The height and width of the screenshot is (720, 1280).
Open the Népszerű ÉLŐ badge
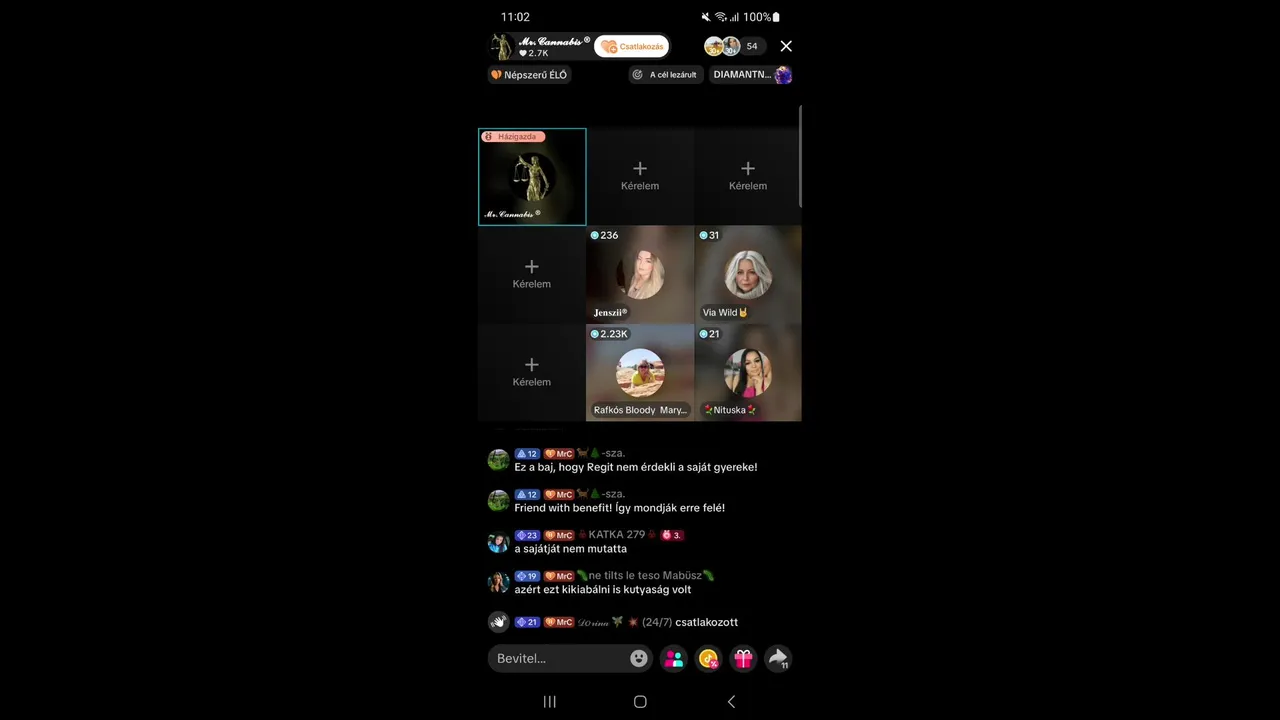coord(529,75)
